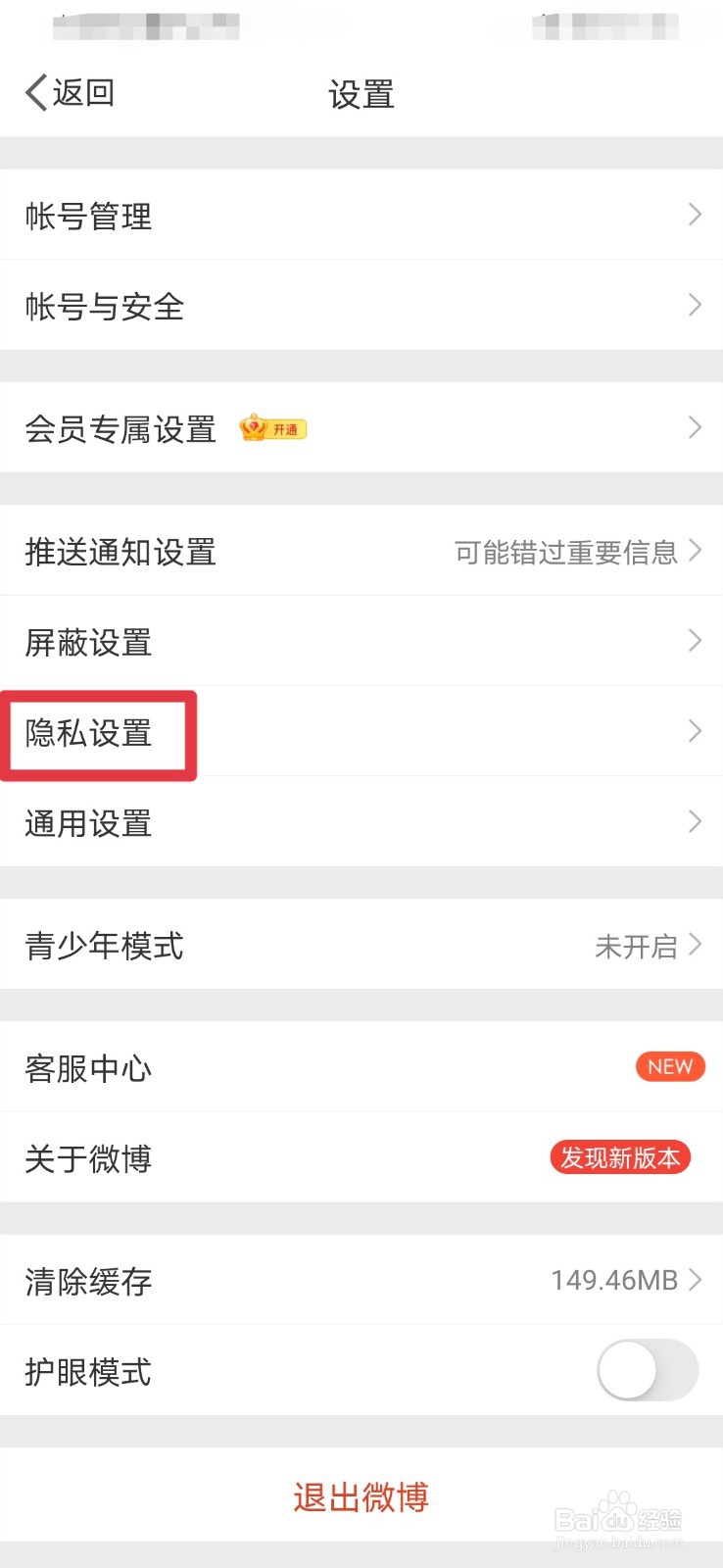Expand 通用设置 with the right chevron
The image size is (723, 1568).
[696, 821]
